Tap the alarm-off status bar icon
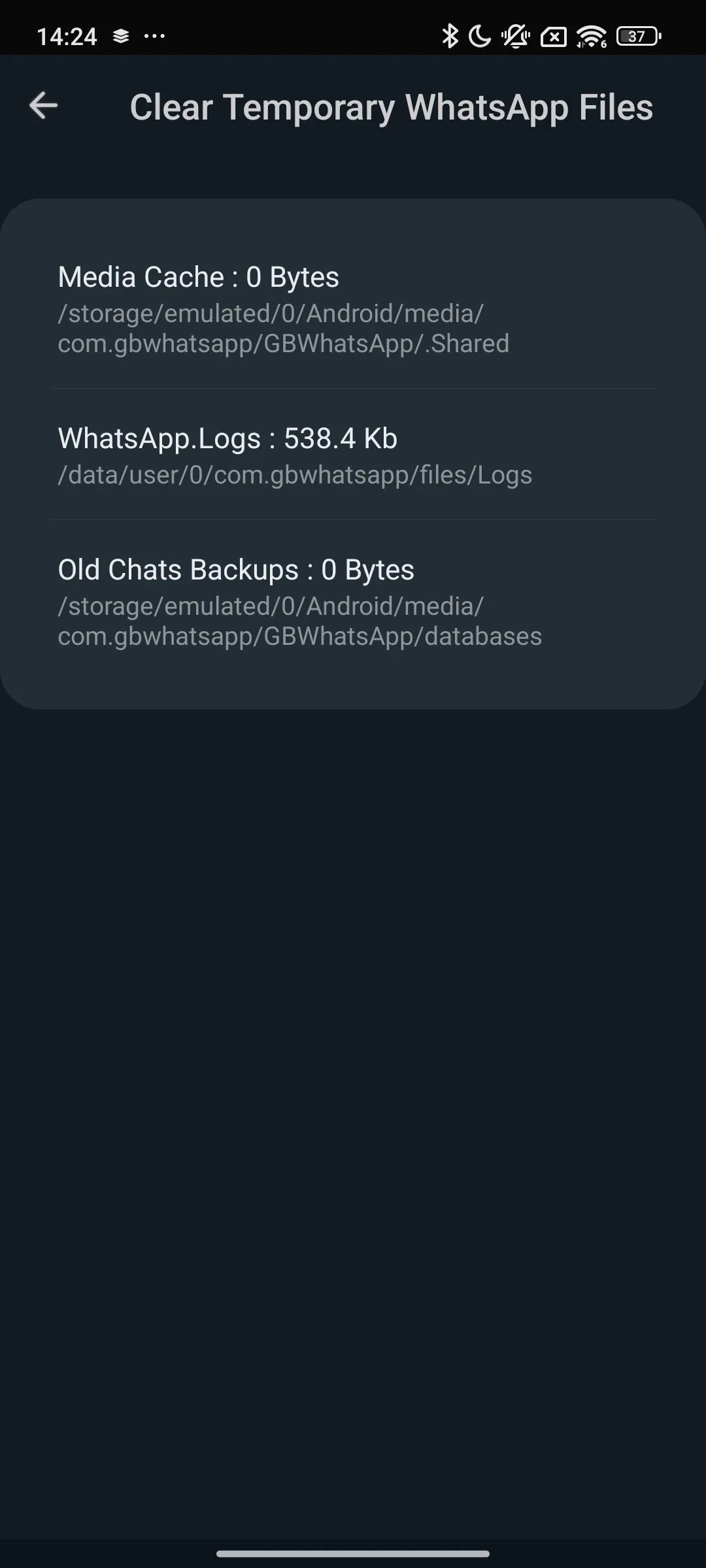Screen dimensions: 706x1568 pos(552,36)
